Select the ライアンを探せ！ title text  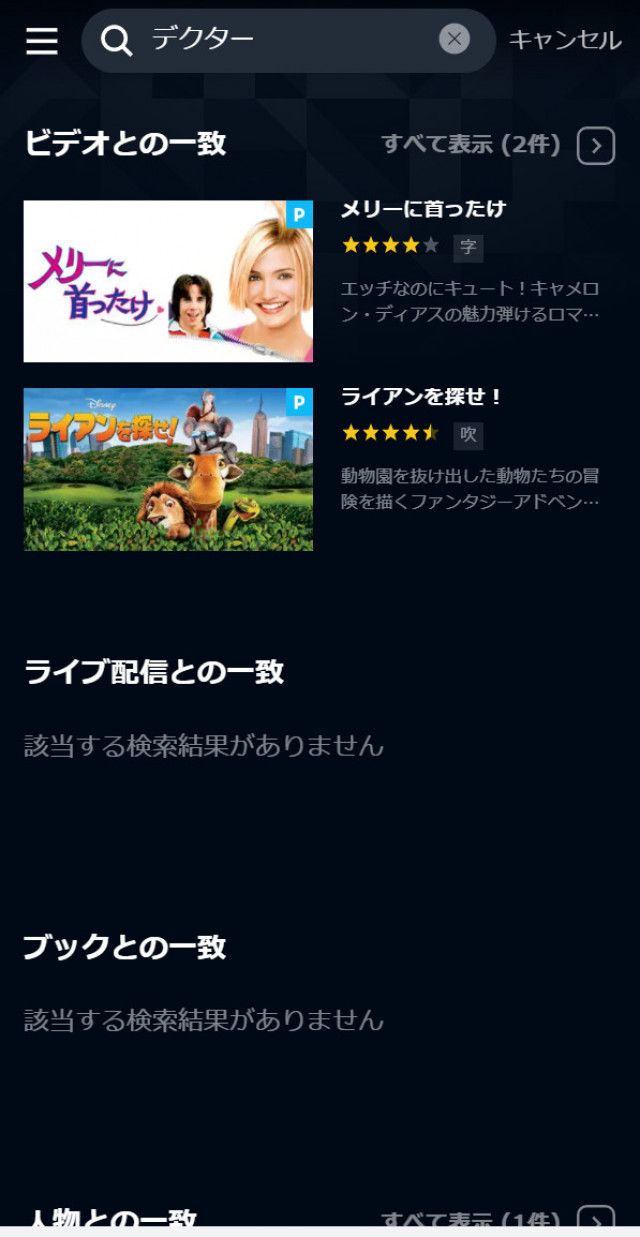pos(422,397)
